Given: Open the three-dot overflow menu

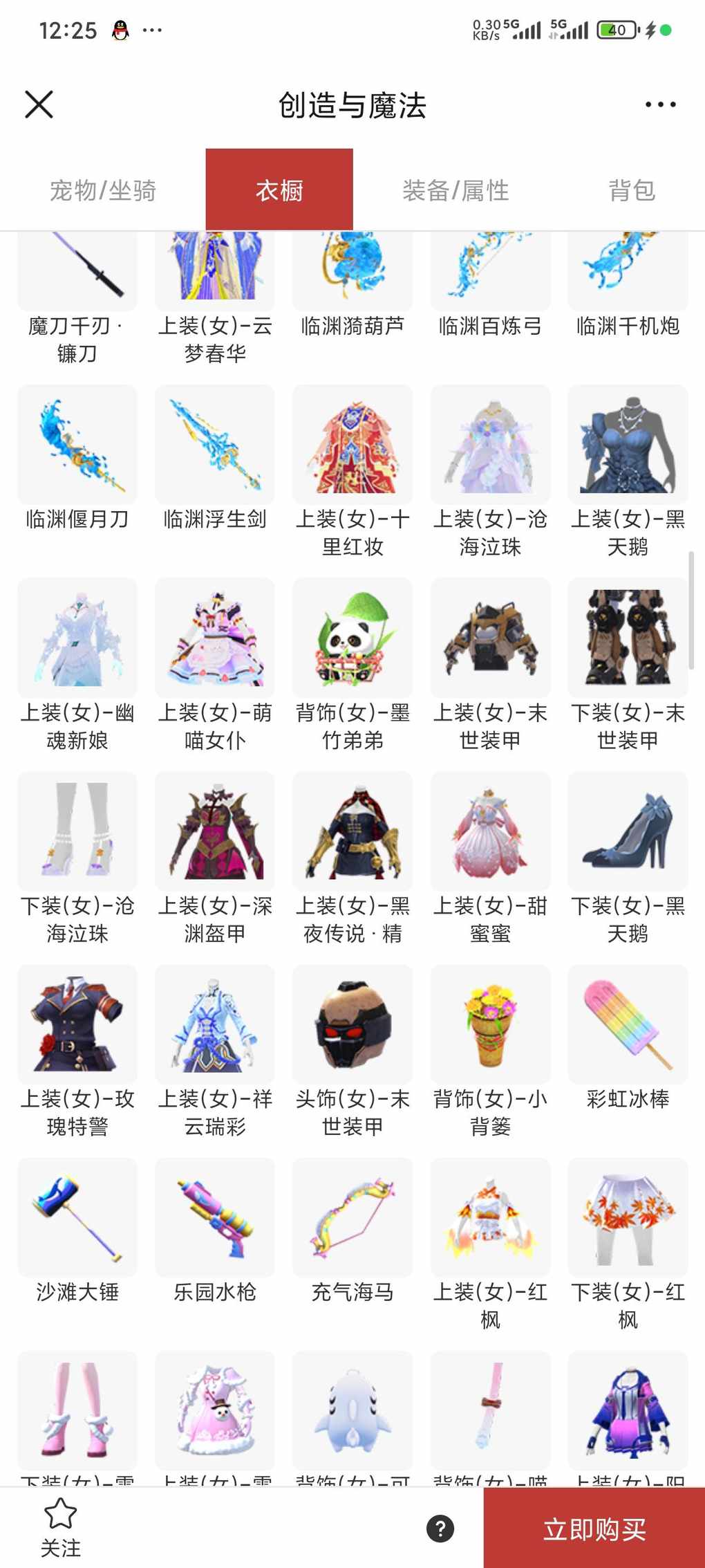Looking at the screenshot, I should [660, 104].
